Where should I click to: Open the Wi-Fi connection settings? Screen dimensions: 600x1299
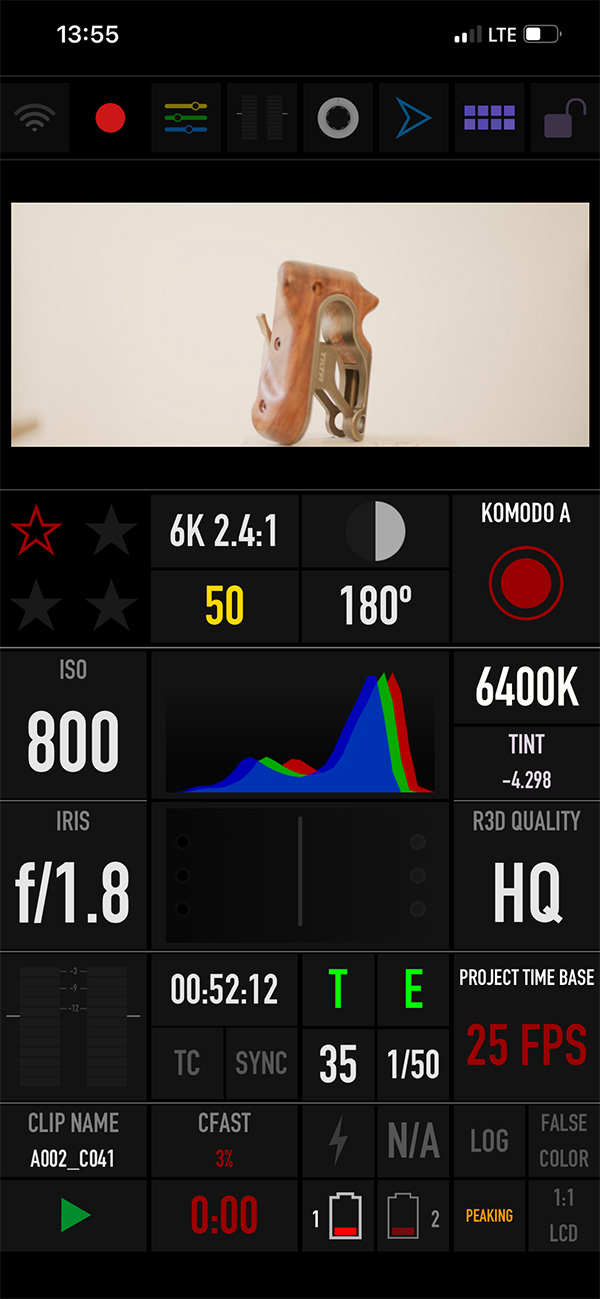point(35,119)
